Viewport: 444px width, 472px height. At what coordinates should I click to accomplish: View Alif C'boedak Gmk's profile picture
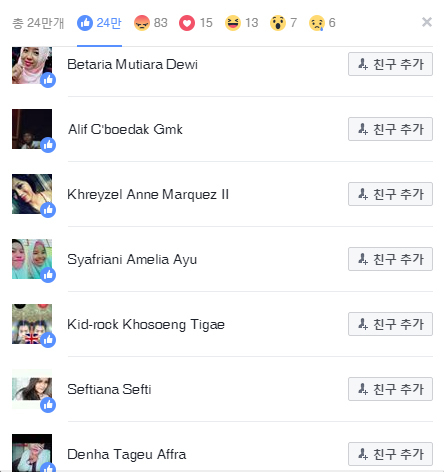click(32, 129)
